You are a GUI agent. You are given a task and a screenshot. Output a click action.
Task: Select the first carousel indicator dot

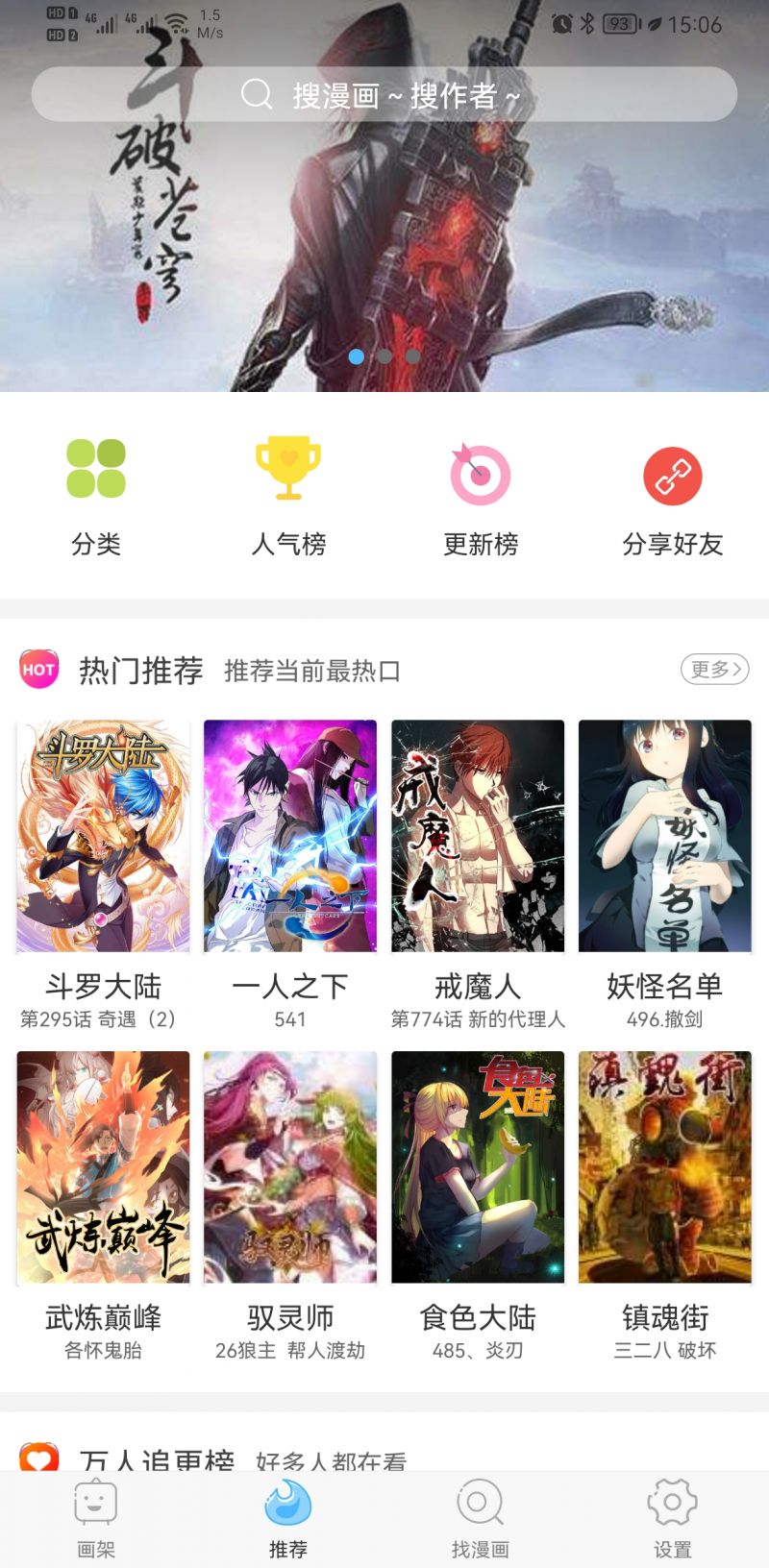point(359,356)
